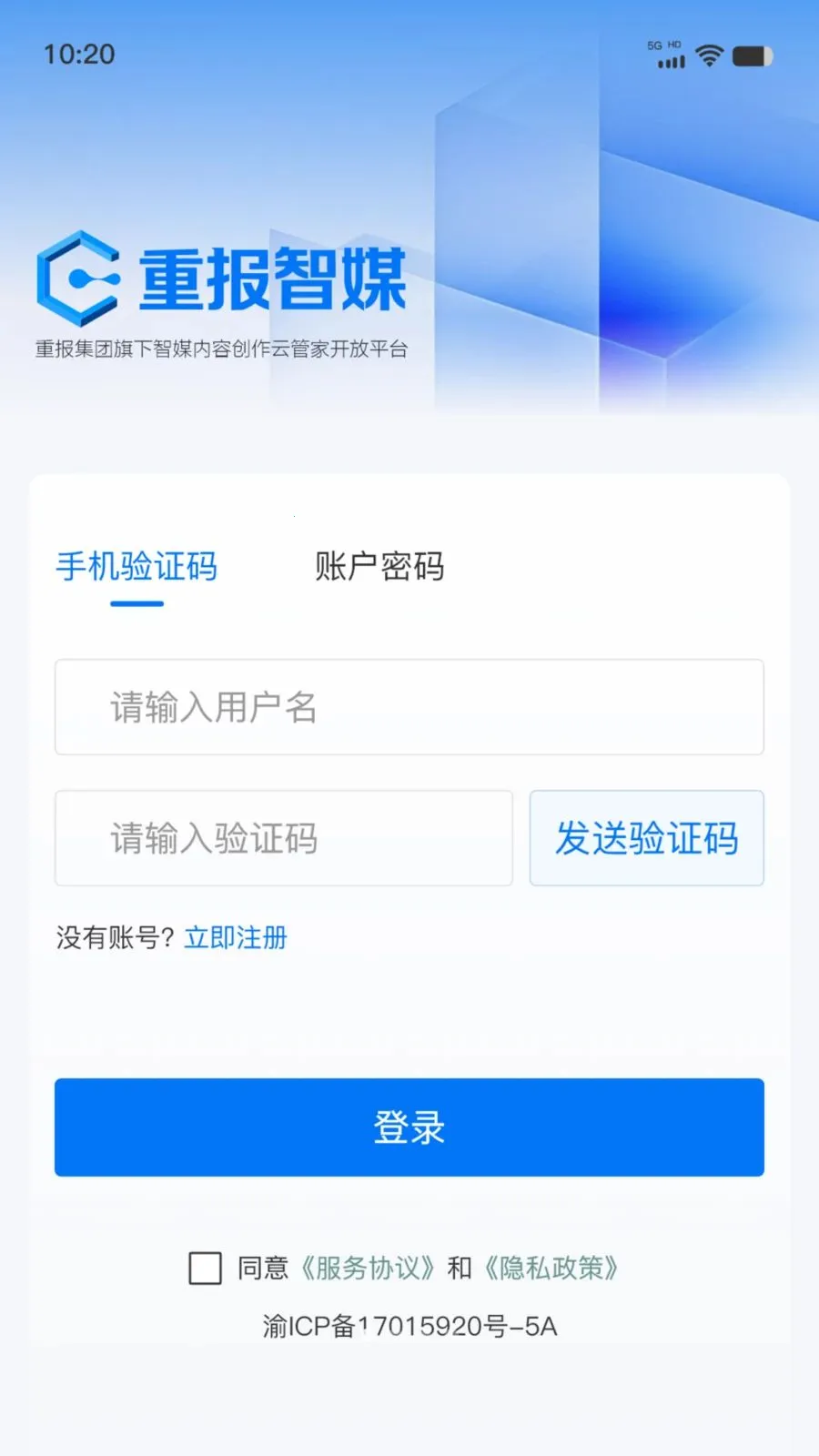819x1456 pixels.
Task: Focus the 请输入用户名 username field
Action: [x=409, y=707]
